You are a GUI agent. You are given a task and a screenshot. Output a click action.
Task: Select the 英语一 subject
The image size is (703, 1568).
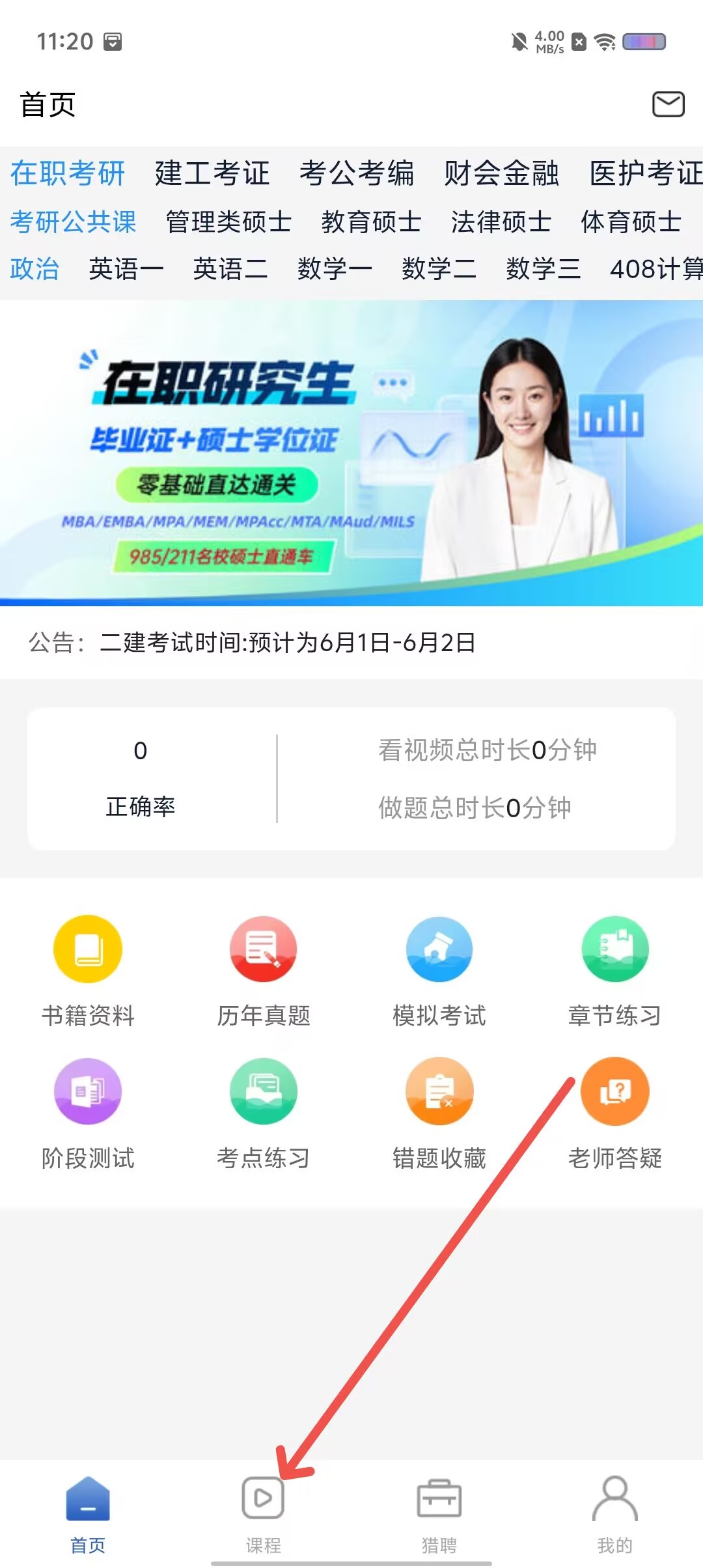pos(126,268)
